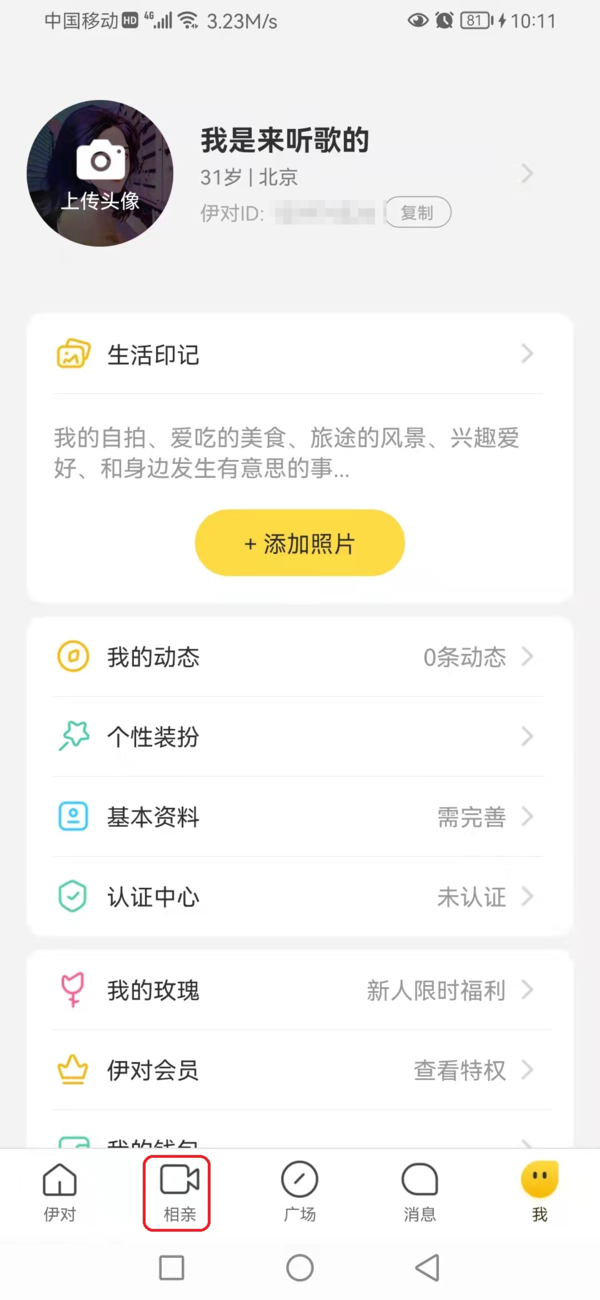Image resolution: width=600 pixels, height=1300 pixels.
Task: Open the 消息 tab
Action: [x=420, y=1193]
